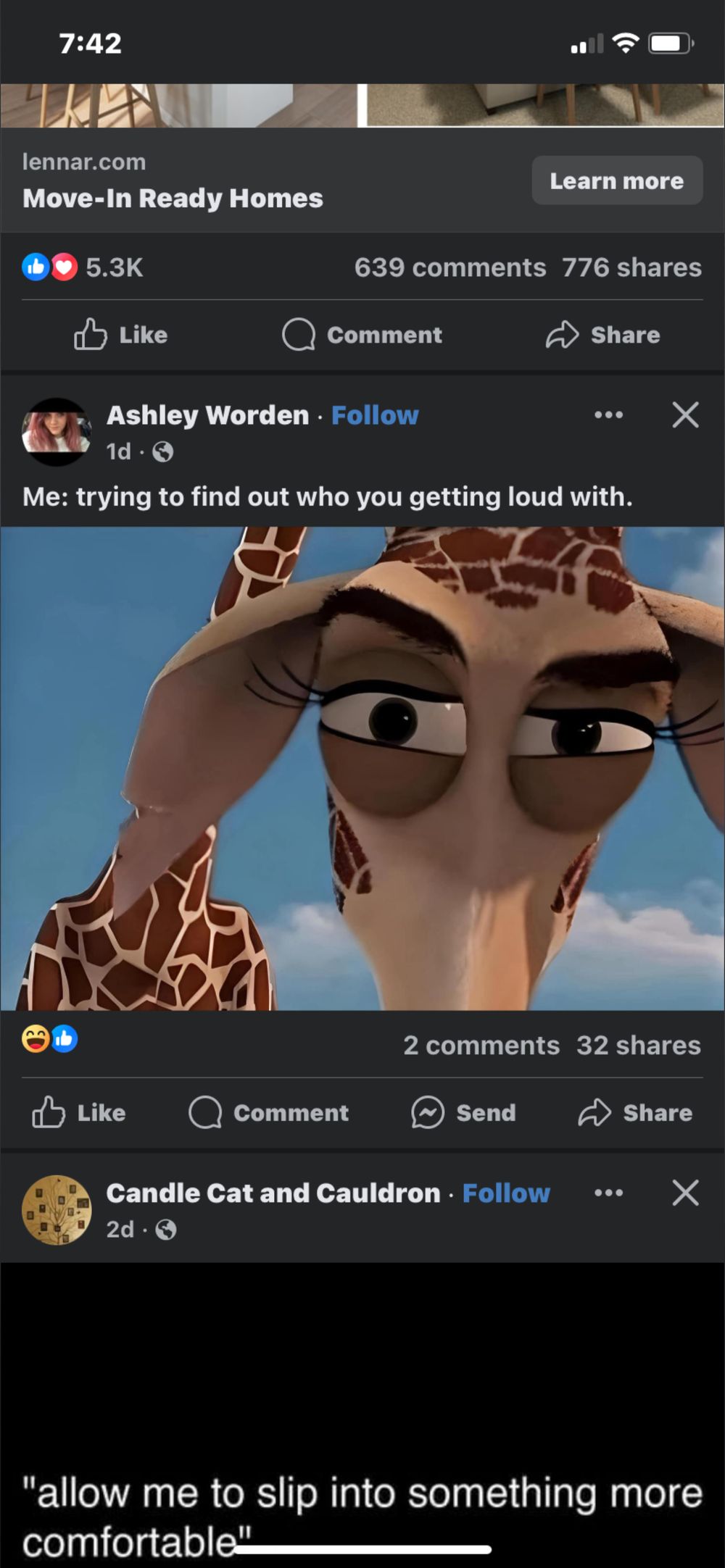Screen dimensions: 725x1568
Task: Like Ashley Worden's giraffe post
Action: (79, 1112)
